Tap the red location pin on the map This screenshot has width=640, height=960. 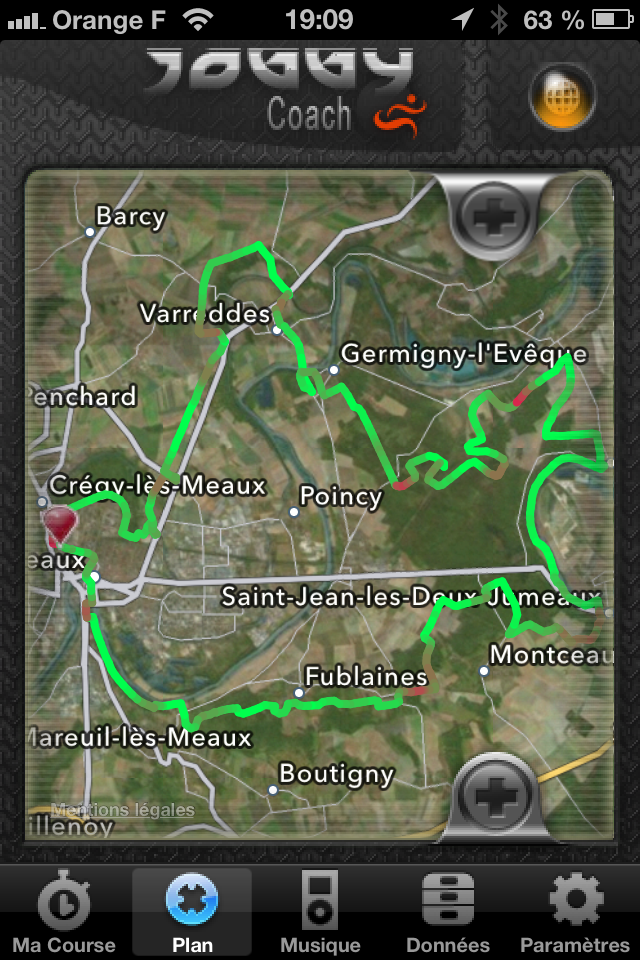pos(60,524)
